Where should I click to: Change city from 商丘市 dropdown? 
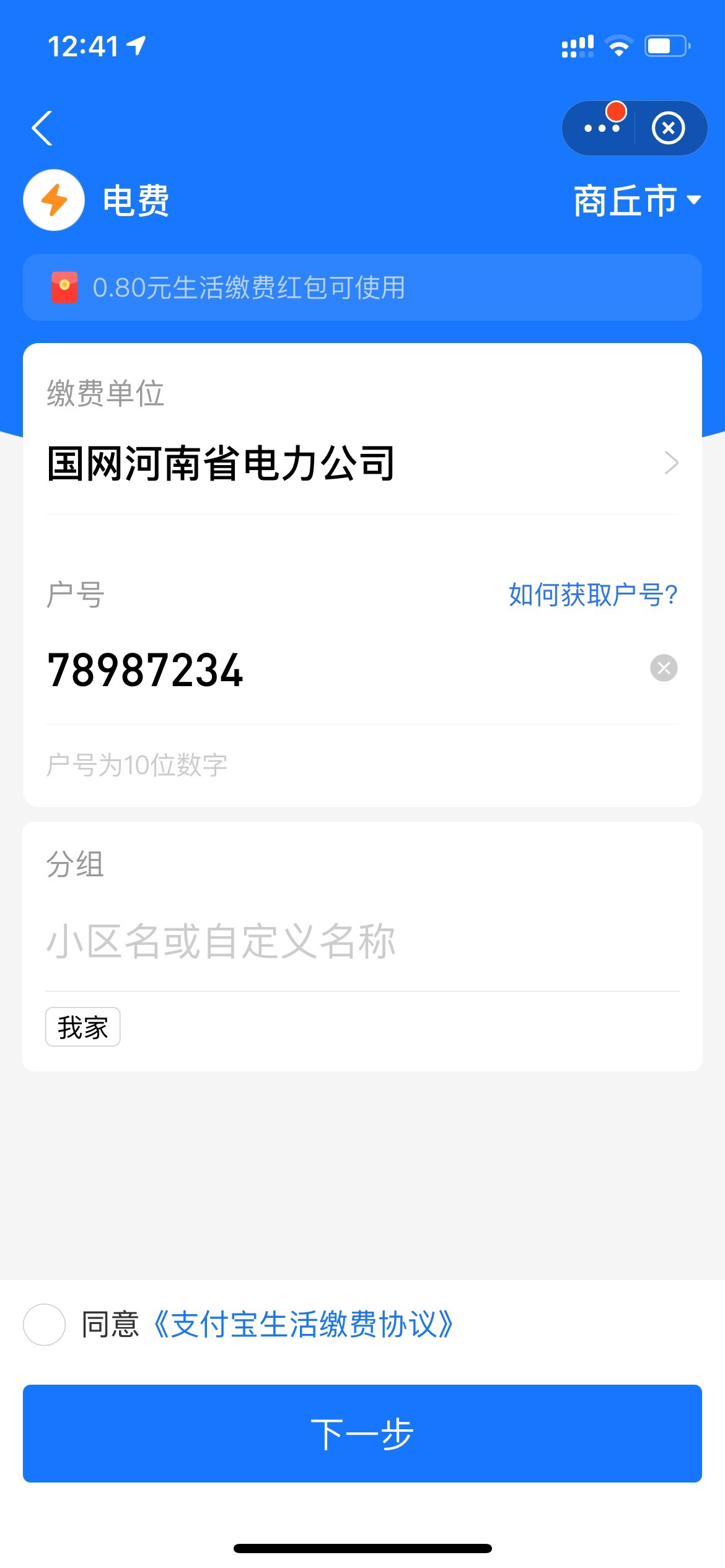pyautogui.click(x=637, y=200)
